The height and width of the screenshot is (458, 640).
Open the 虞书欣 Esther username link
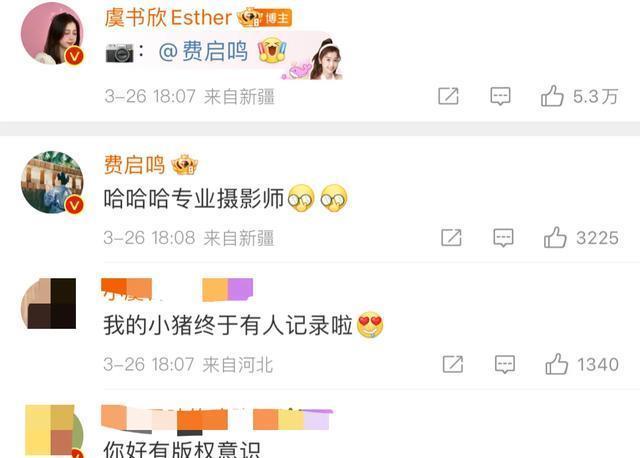pos(167,18)
